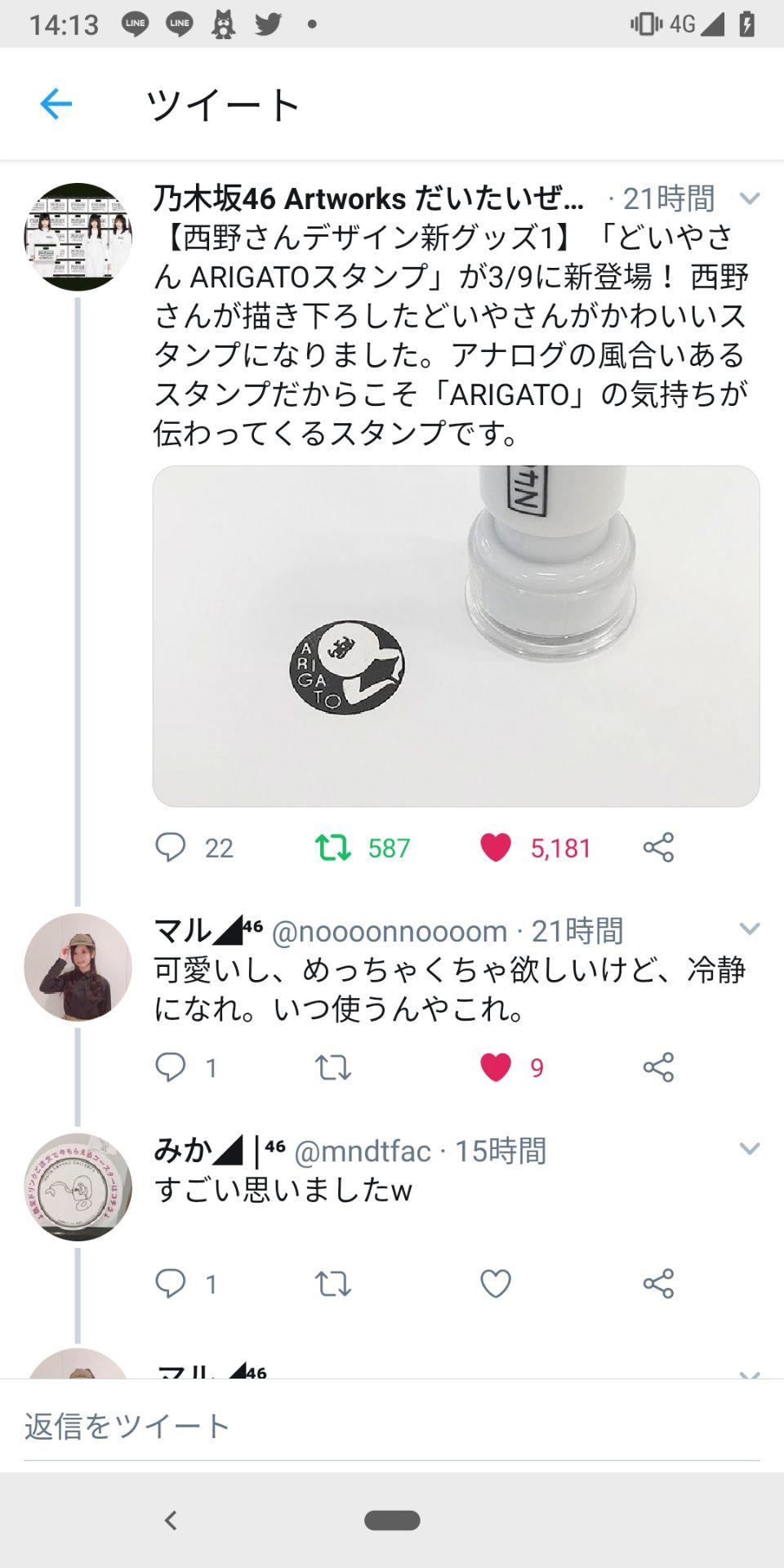
Task: Retweet マル's reply
Action: [332, 1066]
